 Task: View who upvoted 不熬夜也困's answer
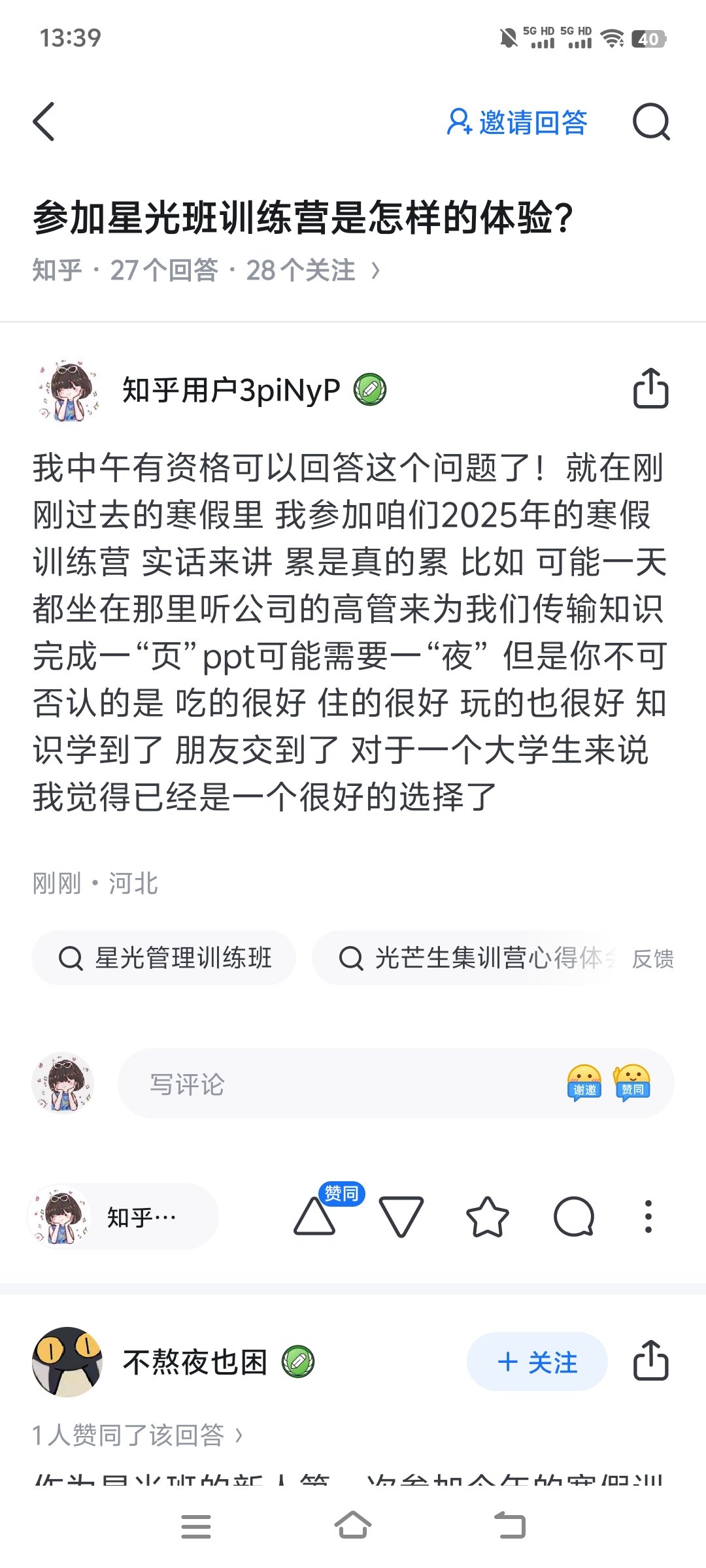click(x=137, y=1435)
